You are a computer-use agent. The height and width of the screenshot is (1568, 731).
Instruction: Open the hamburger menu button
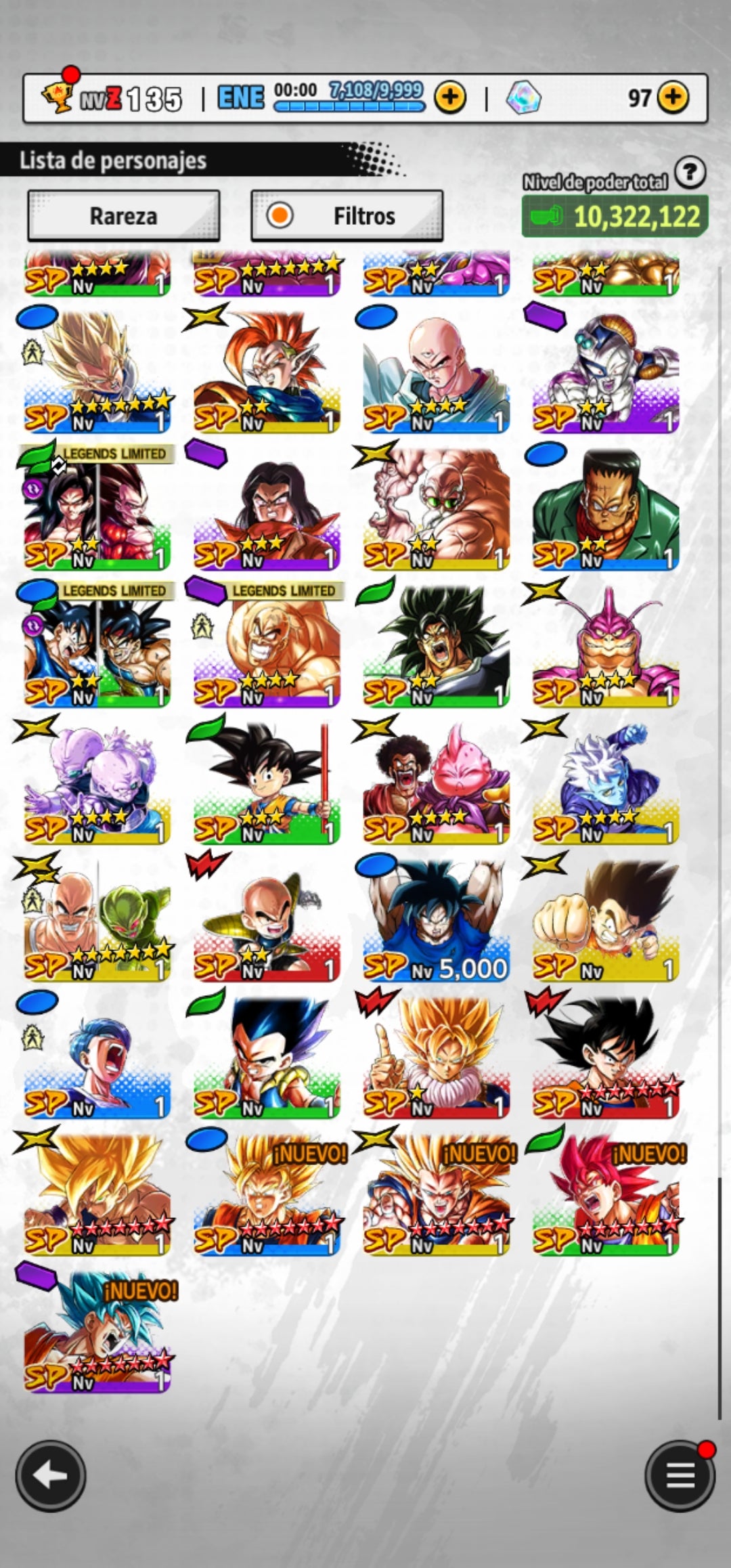pos(680,1476)
